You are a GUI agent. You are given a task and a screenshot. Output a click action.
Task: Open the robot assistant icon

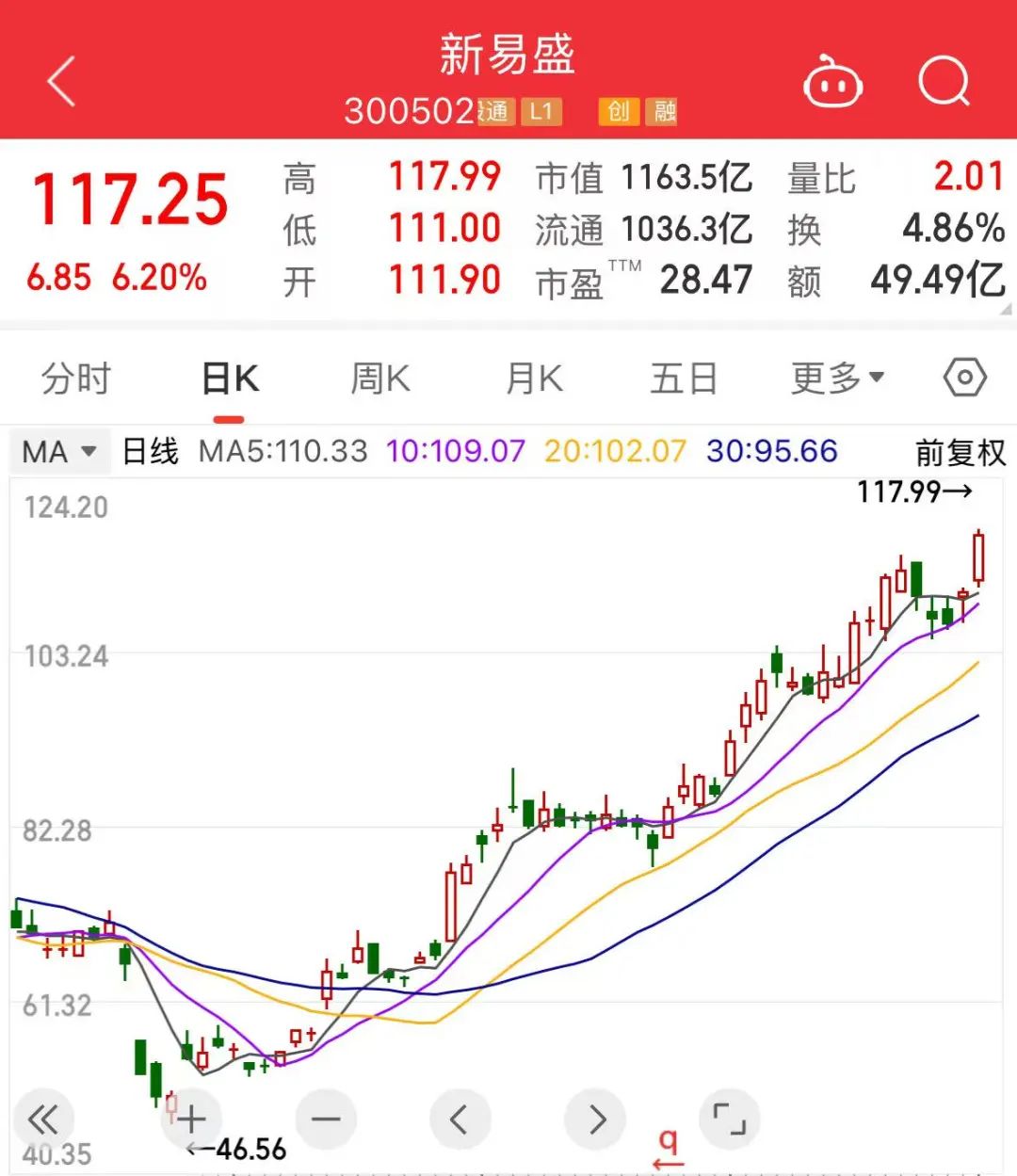coord(832,83)
